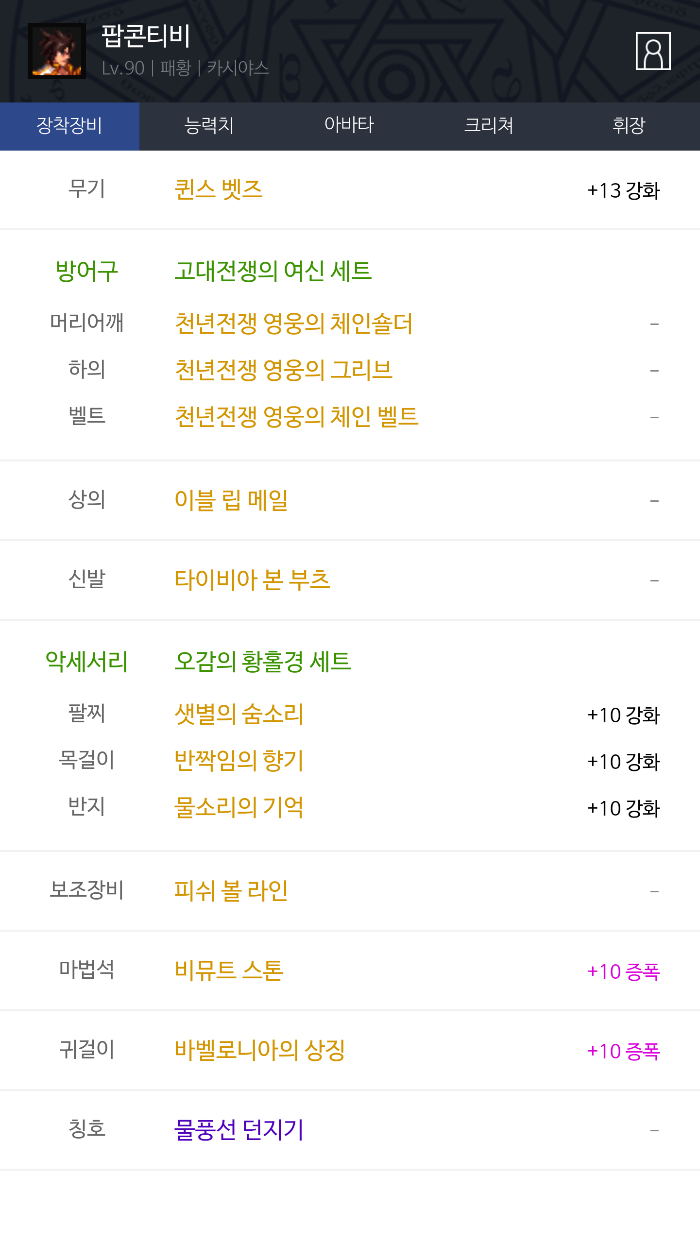This screenshot has width=700, height=1244.
Task: Switch to the 능력치 tab
Action: click(209, 126)
